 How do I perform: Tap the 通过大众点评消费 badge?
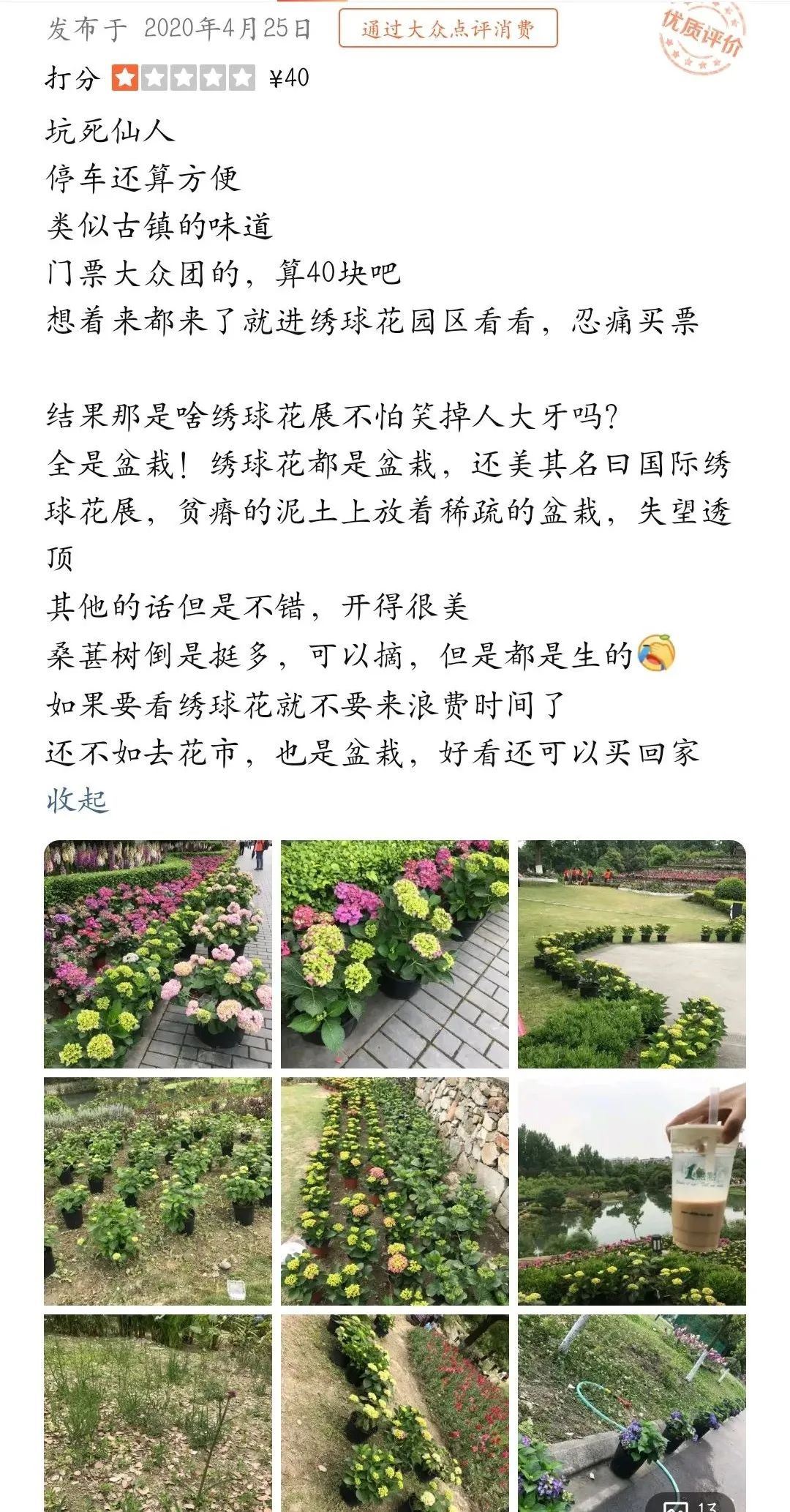(x=448, y=29)
